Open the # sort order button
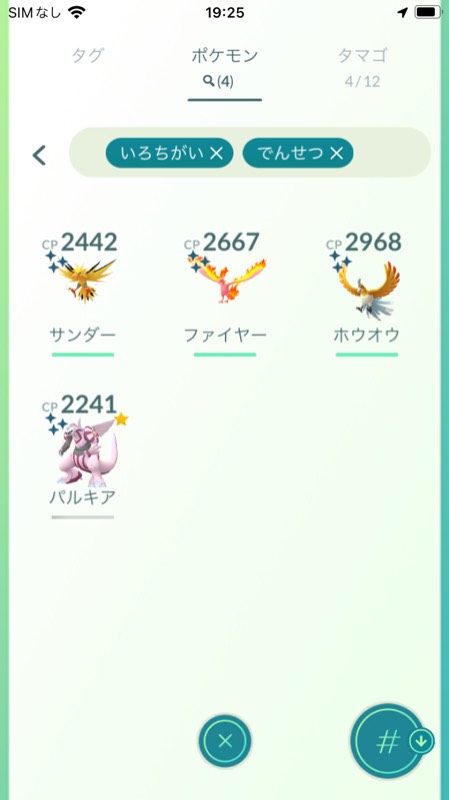 pyautogui.click(x=390, y=741)
